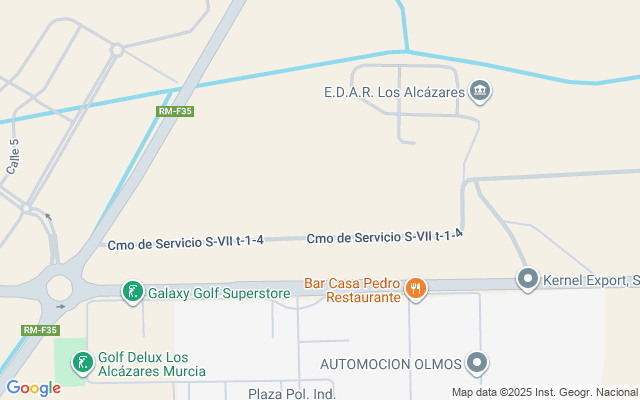Select the Galaxy Golf Superstore marker
This screenshot has width=640, height=400.
131,293
